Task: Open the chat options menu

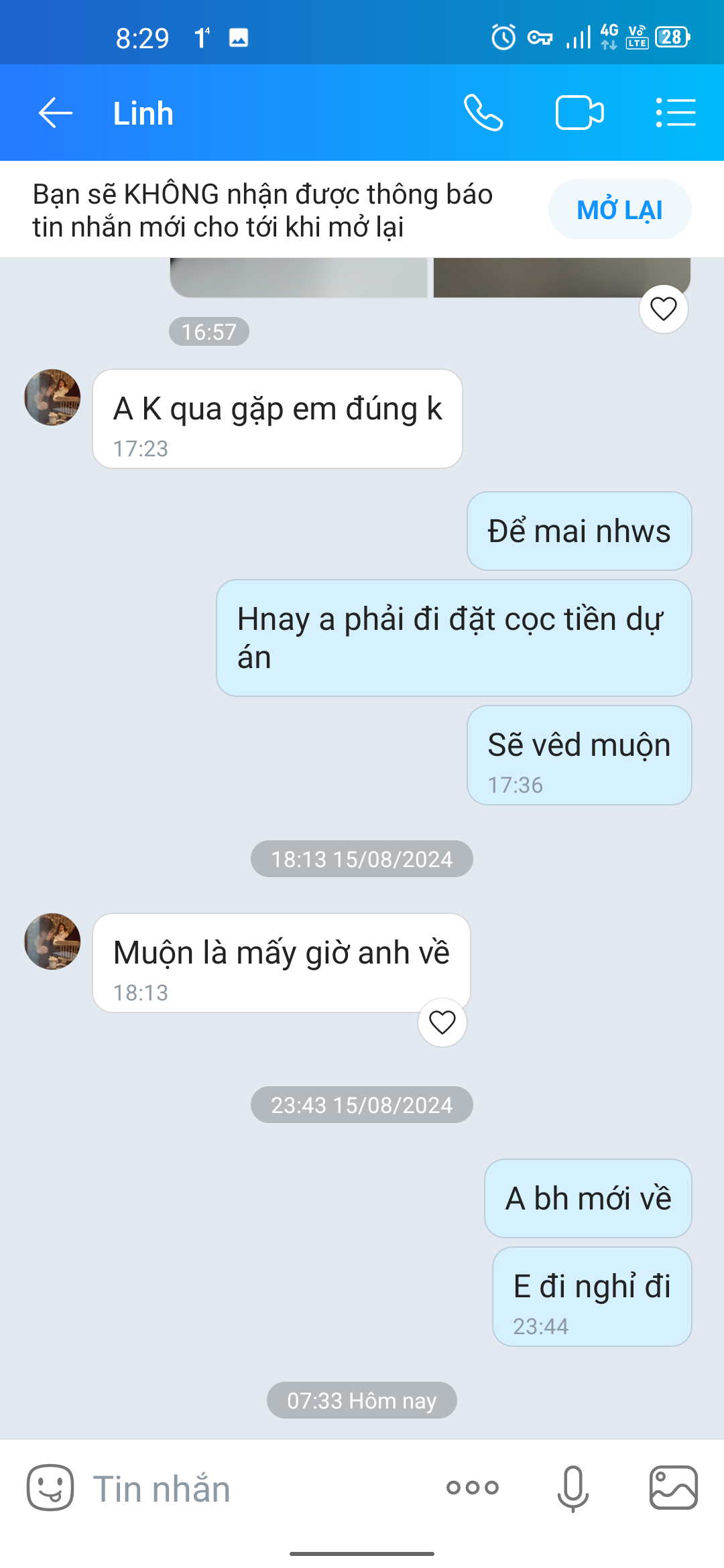Action: click(675, 113)
